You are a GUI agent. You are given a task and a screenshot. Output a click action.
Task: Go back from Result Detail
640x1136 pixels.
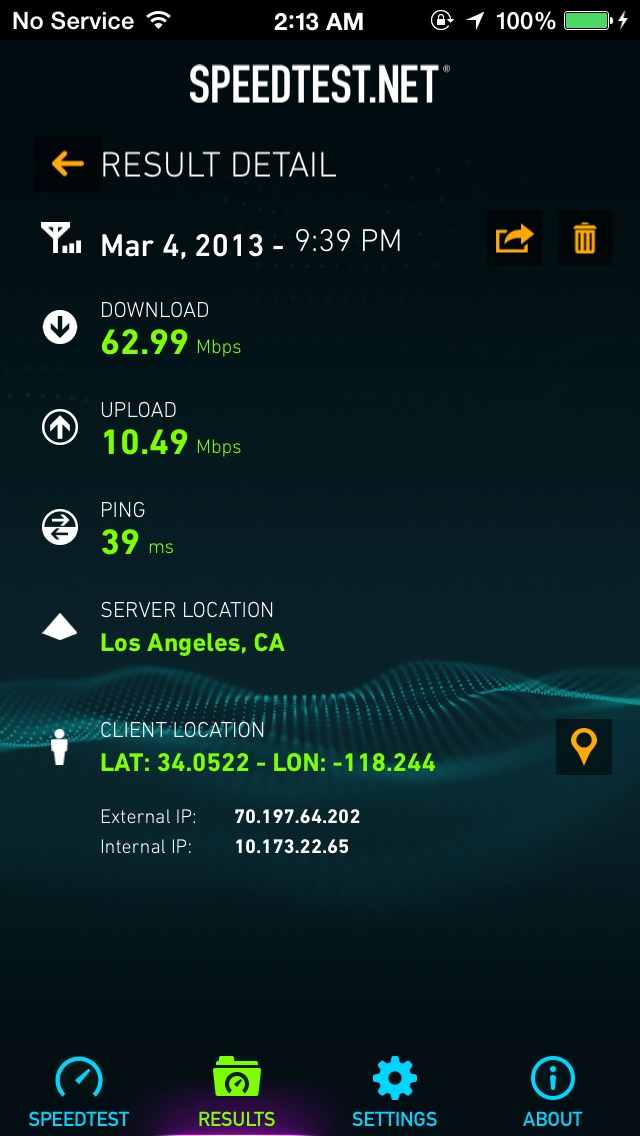(x=67, y=164)
